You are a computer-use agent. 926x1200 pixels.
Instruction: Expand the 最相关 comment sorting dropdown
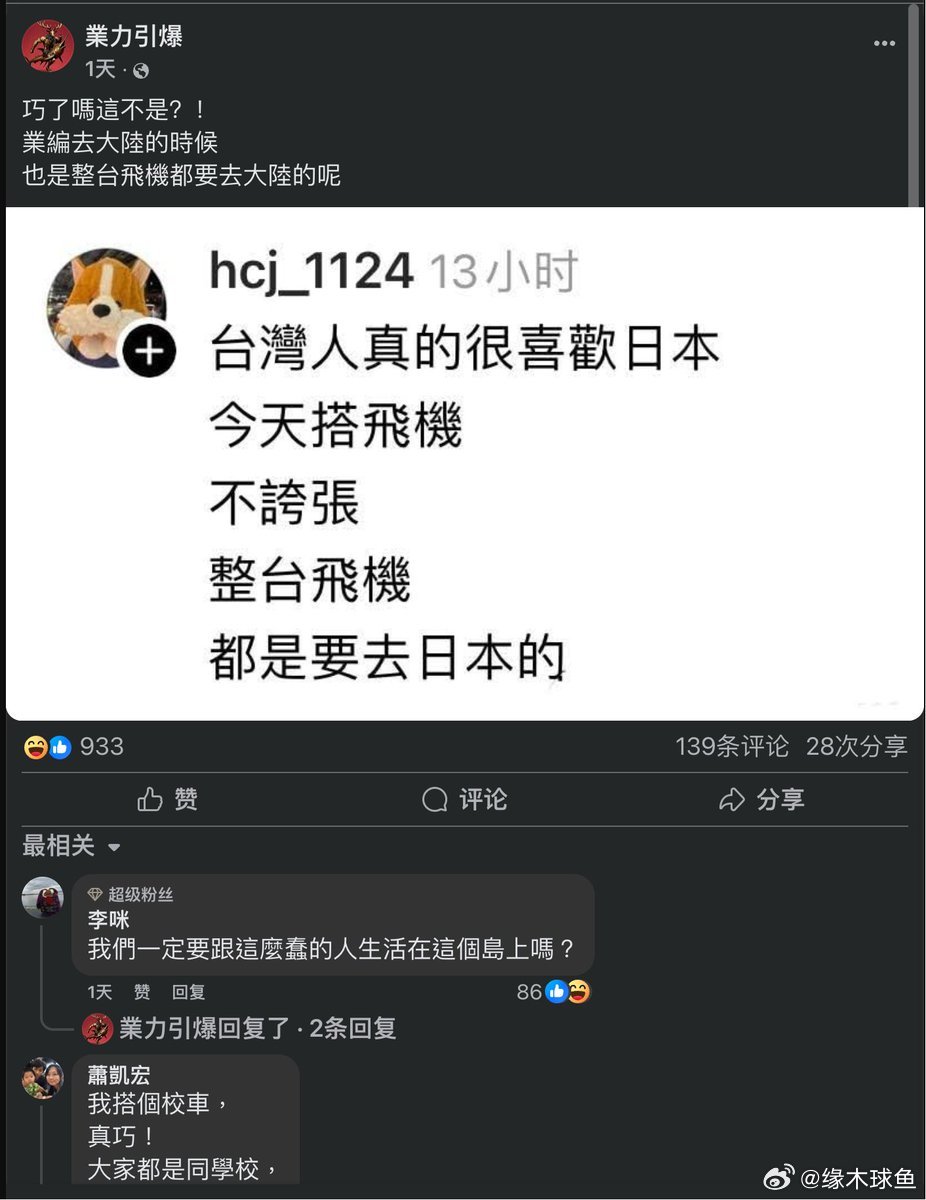(72, 846)
